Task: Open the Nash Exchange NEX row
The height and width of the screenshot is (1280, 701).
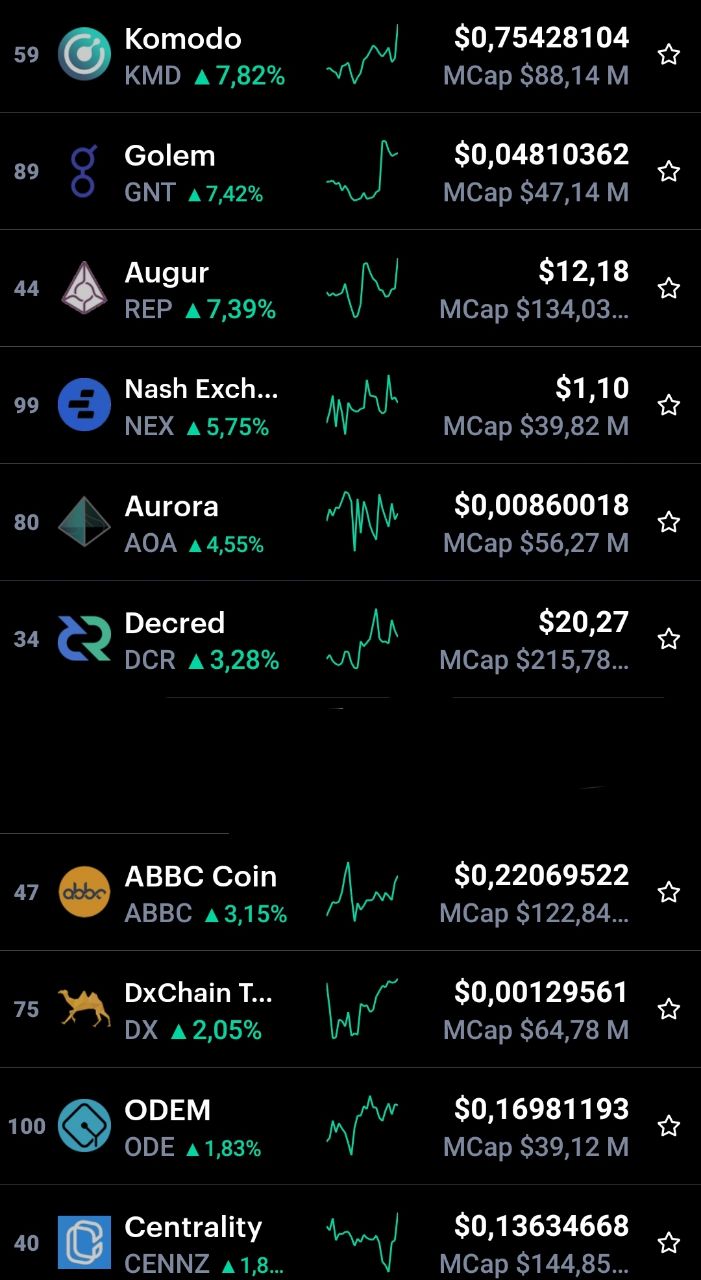Action: 350,405
